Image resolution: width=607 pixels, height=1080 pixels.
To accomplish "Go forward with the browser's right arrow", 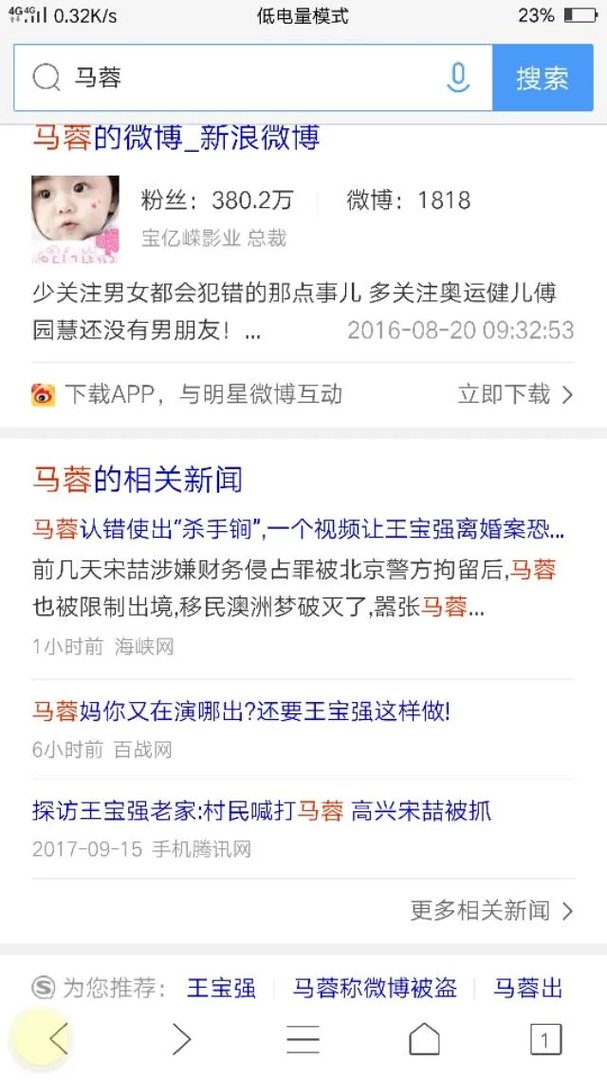I will (x=181, y=1040).
